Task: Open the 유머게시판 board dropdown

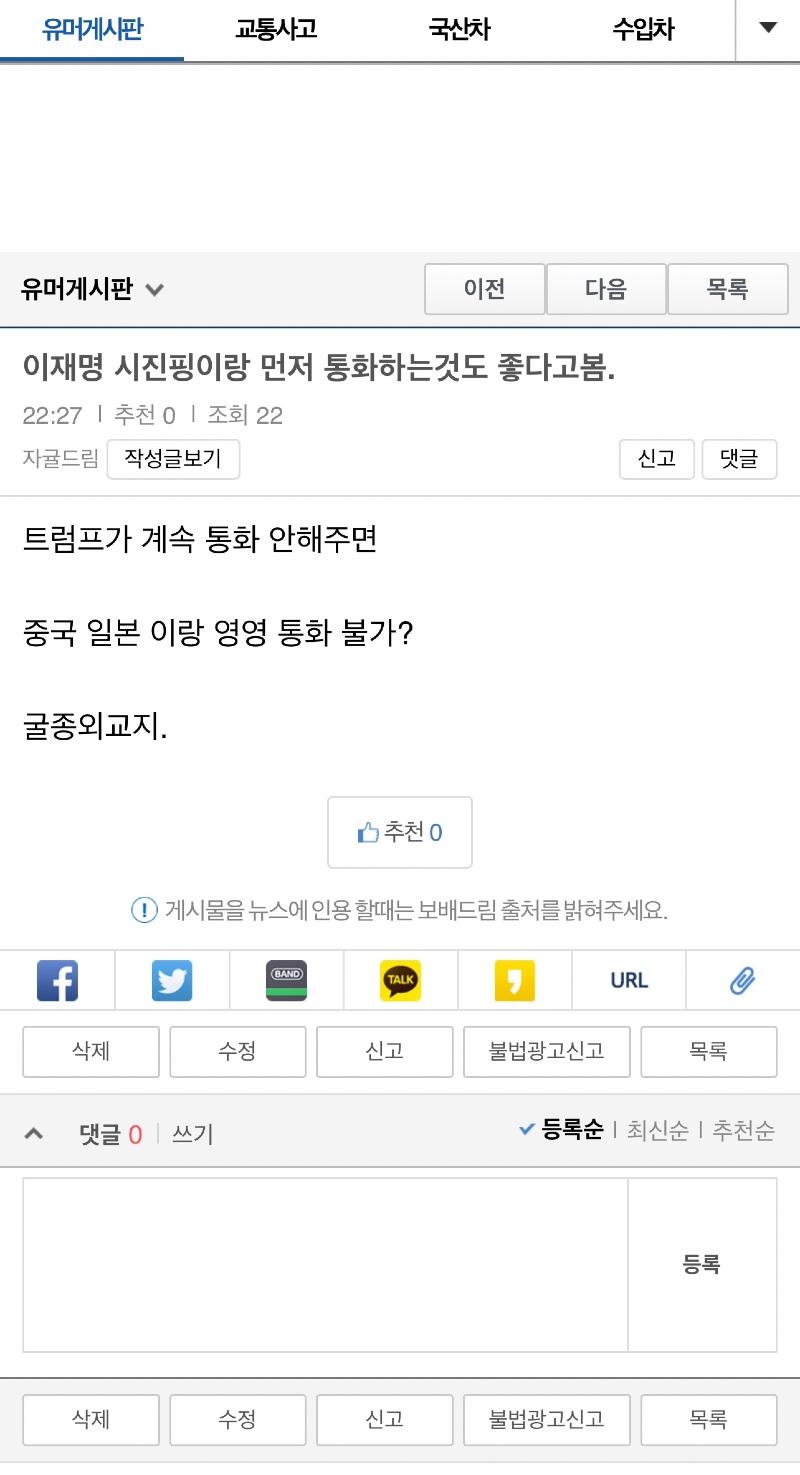Action: pos(92,290)
